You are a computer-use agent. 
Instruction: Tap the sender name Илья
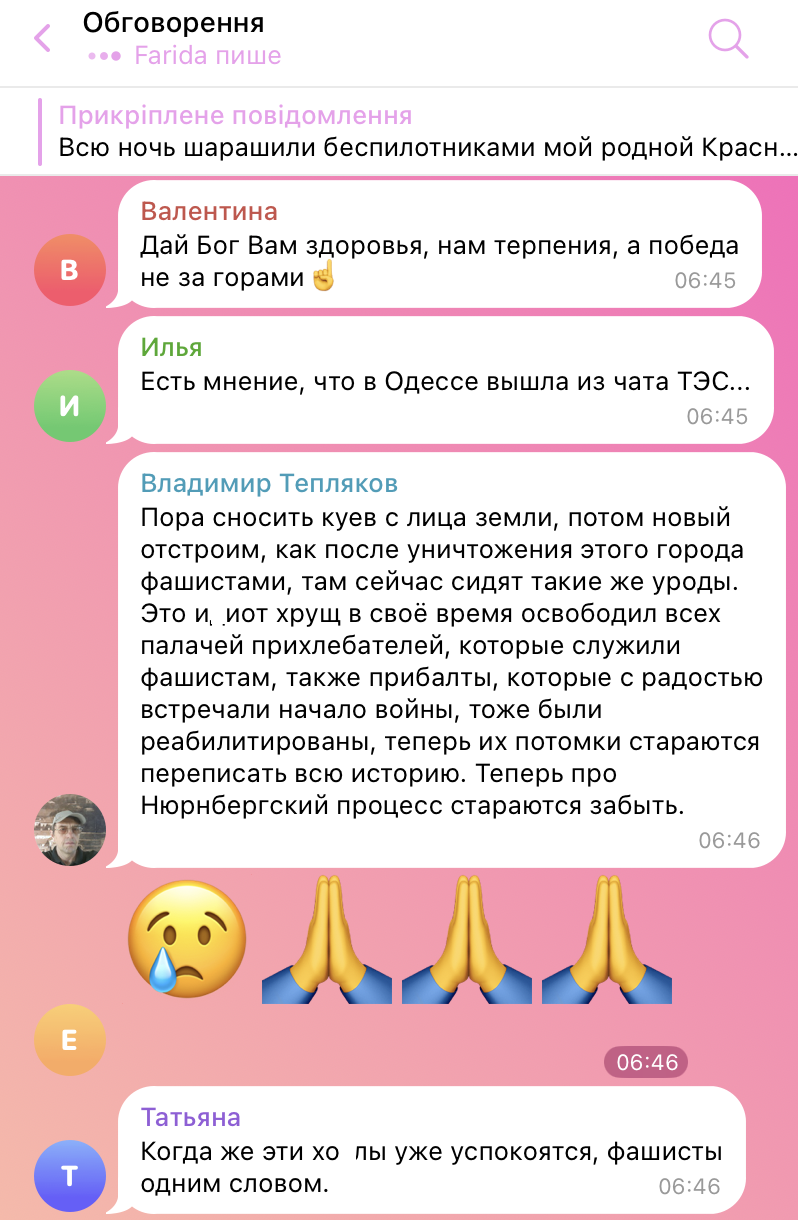pos(171,348)
